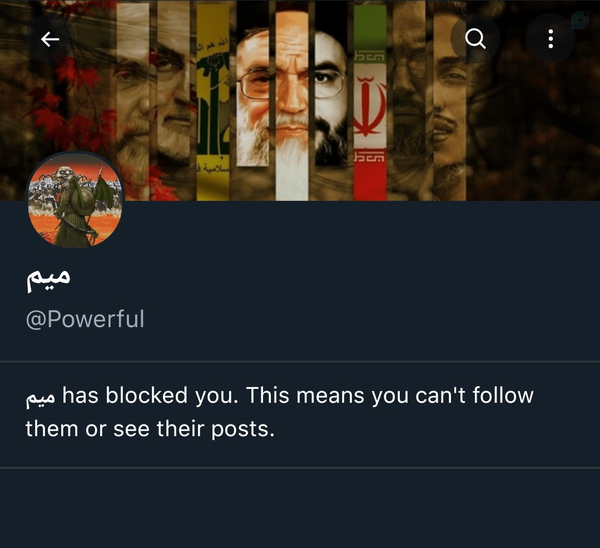Open the profile header banner image
This screenshot has height=548, width=600.
tap(300, 100)
